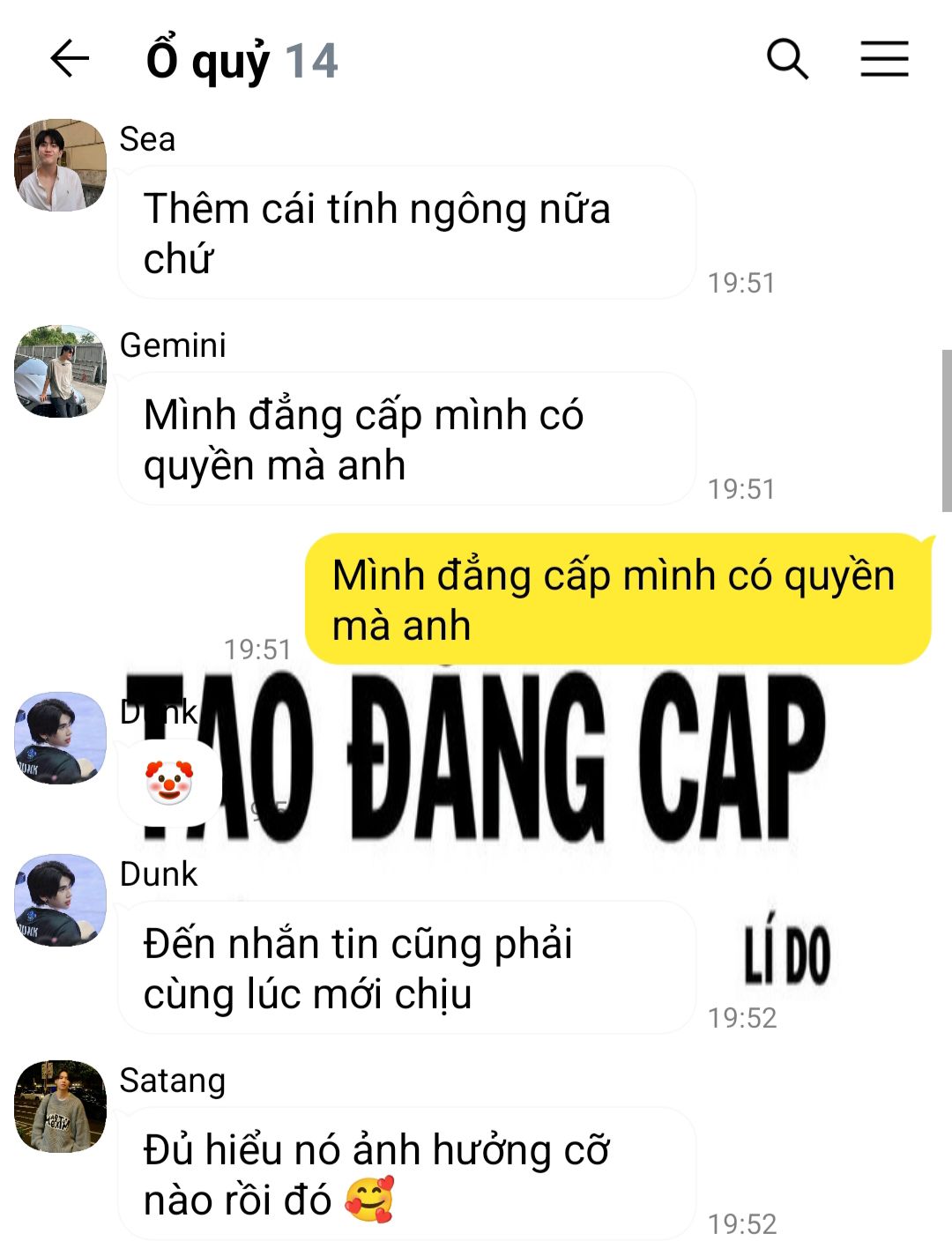View Gemini's profile avatar
Image resolution: width=952 pixels, height=1256 pixels.
[x=60, y=371]
